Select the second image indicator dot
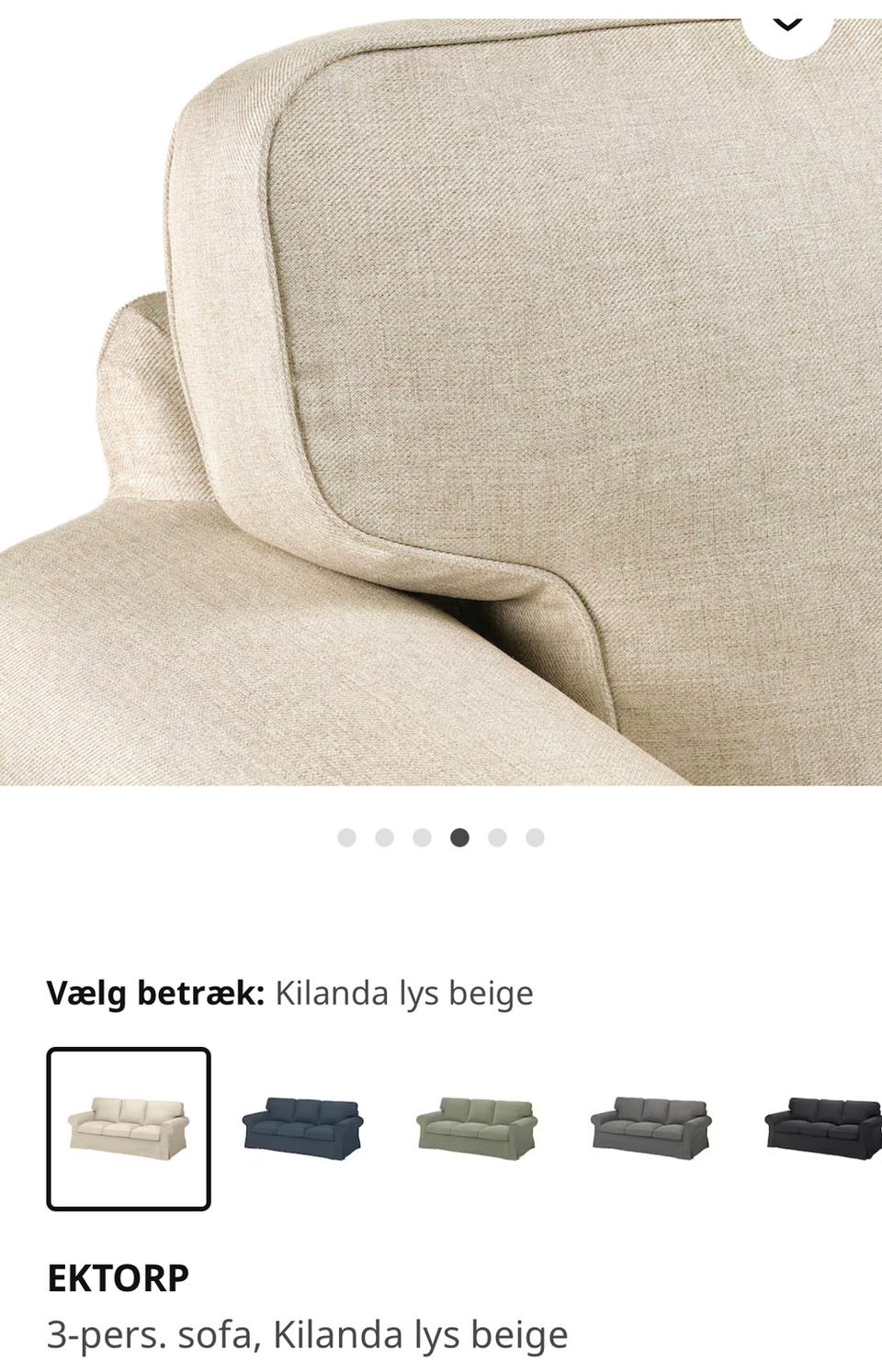 [385, 837]
